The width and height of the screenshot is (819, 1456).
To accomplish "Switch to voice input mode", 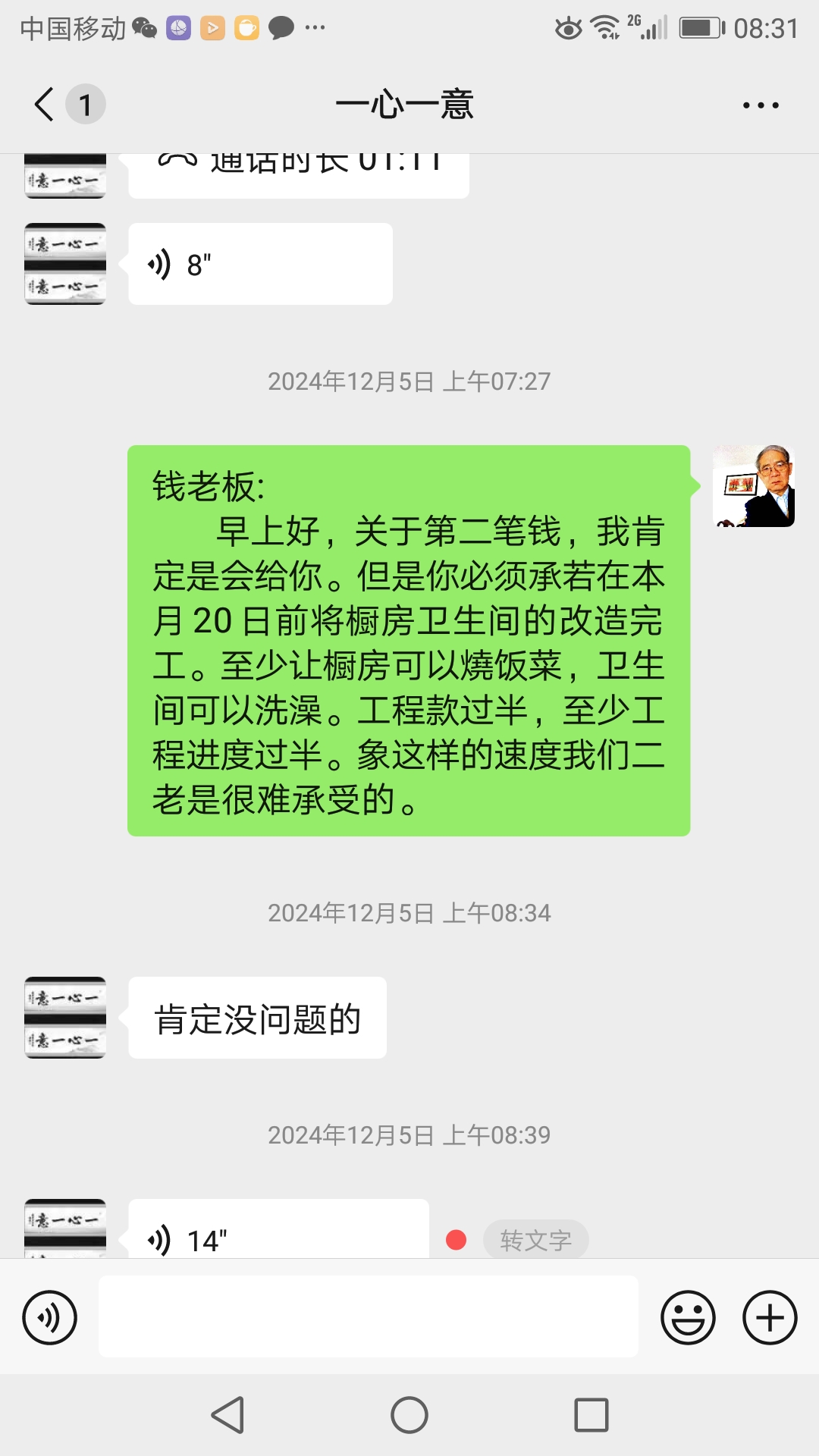I will click(50, 1317).
